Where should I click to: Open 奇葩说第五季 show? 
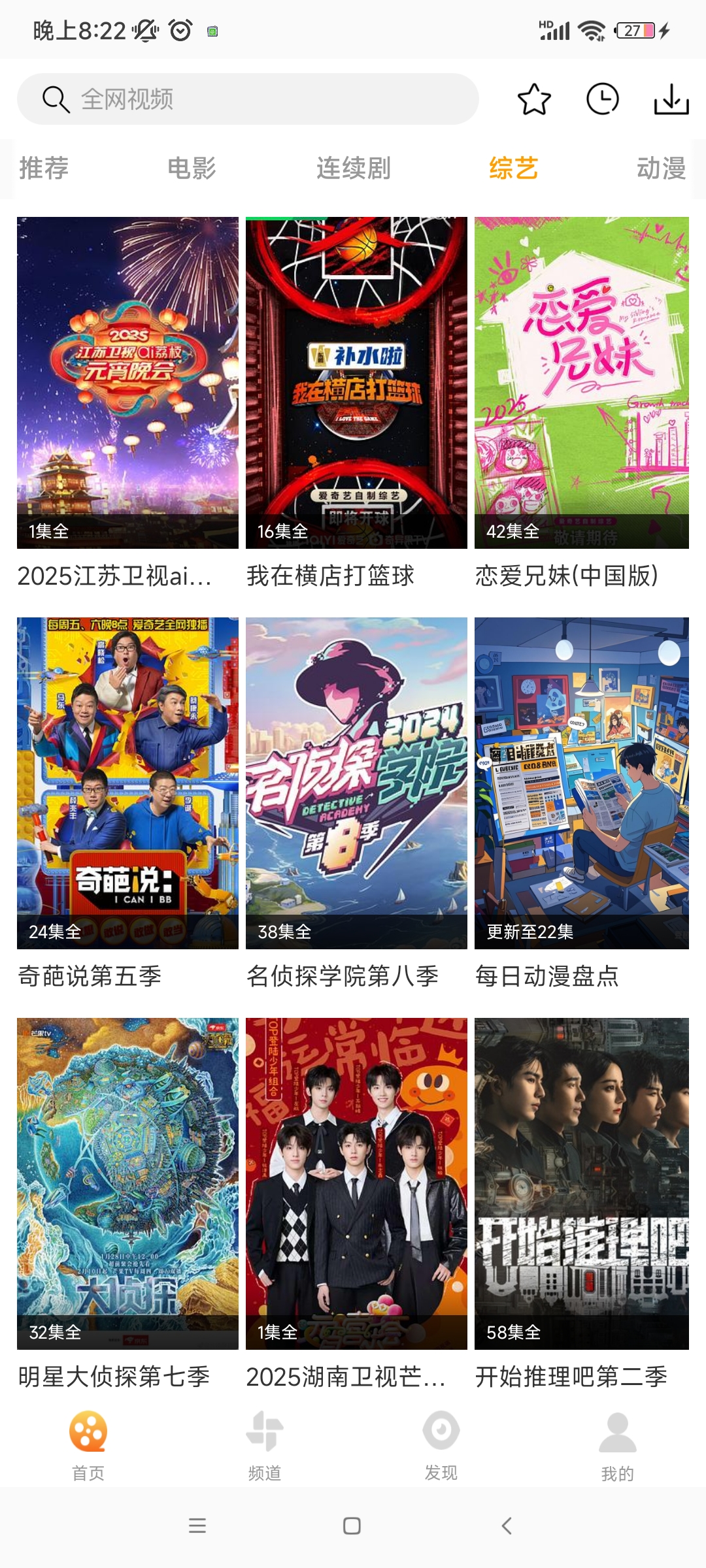click(x=127, y=783)
